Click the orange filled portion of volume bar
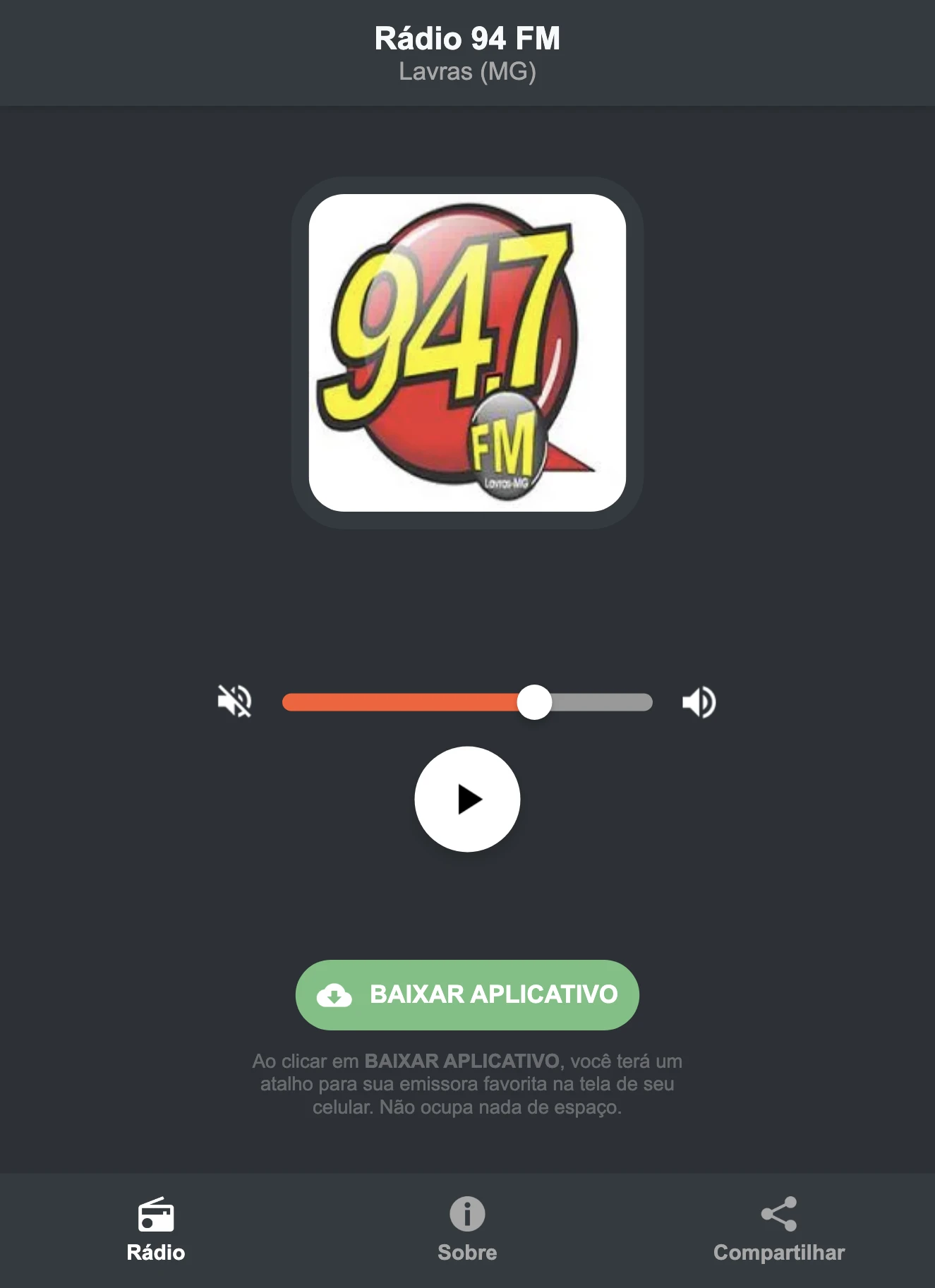The width and height of the screenshot is (935, 1288). tap(402, 702)
